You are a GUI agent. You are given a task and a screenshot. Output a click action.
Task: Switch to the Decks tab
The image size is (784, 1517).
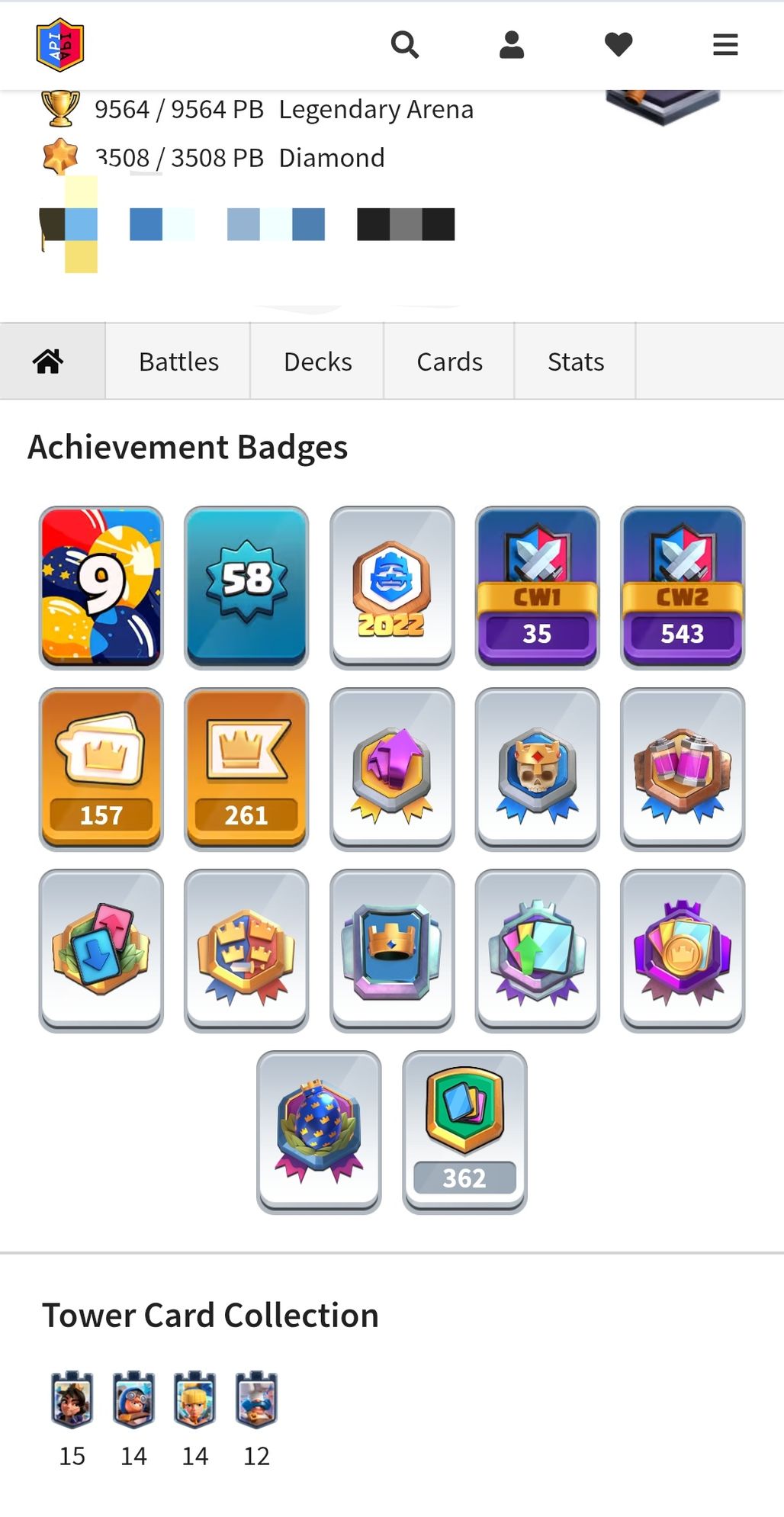tap(317, 362)
